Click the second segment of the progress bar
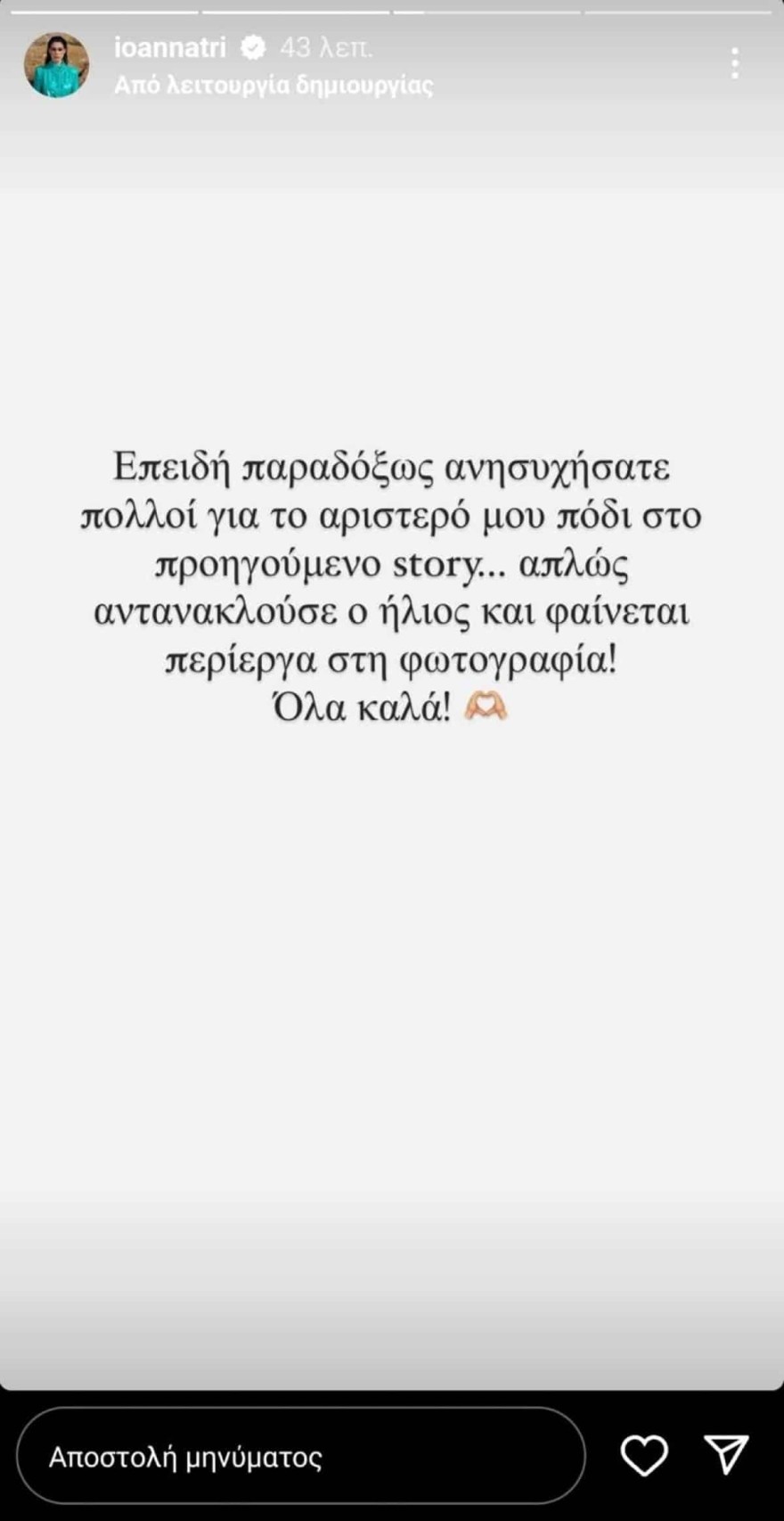Image resolution: width=784 pixels, height=1521 pixels. pyautogui.click(x=294, y=11)
